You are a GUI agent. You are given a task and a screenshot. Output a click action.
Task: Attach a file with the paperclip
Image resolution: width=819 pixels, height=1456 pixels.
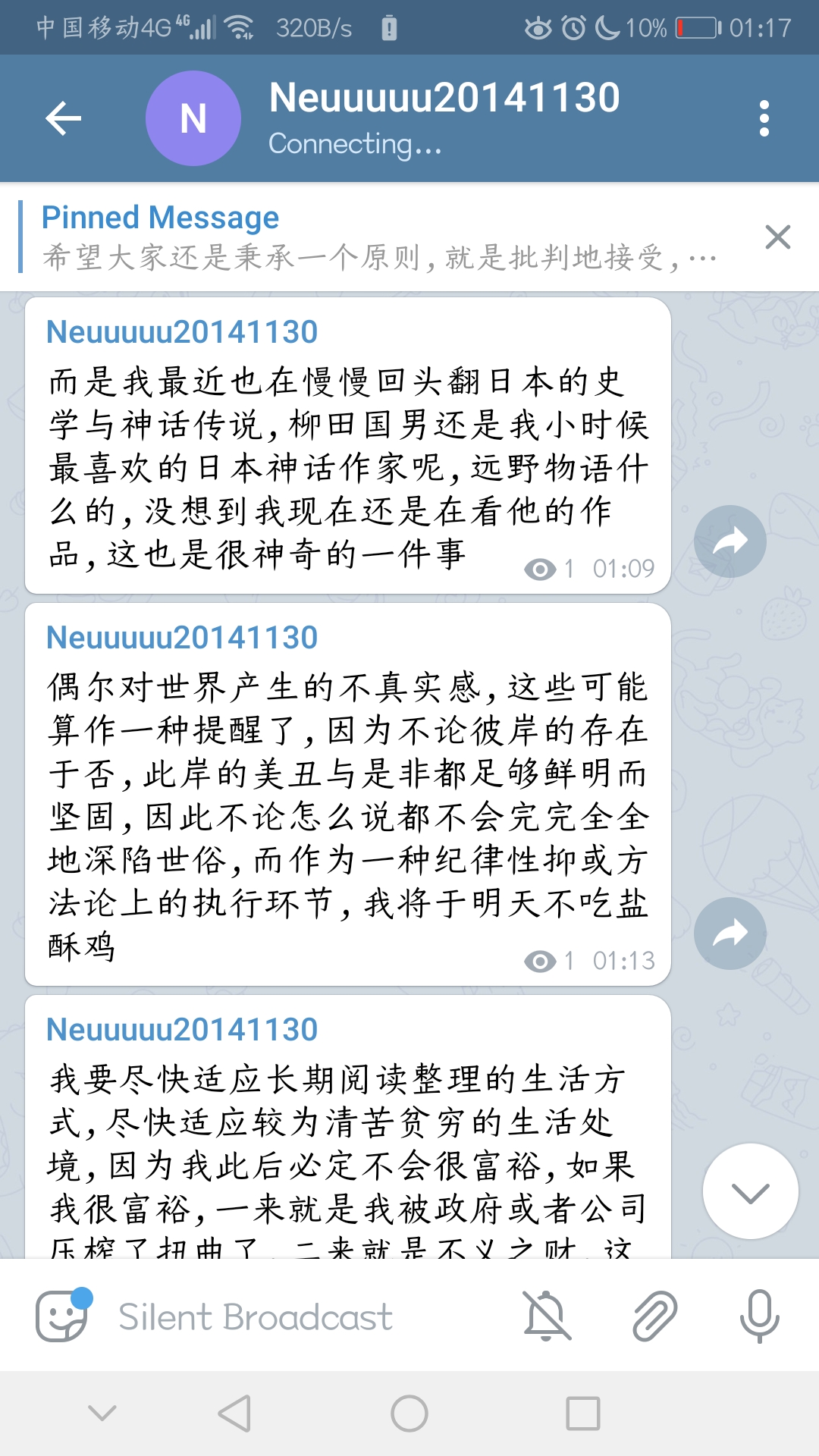pyautogui.click(x=654, y=1316)
